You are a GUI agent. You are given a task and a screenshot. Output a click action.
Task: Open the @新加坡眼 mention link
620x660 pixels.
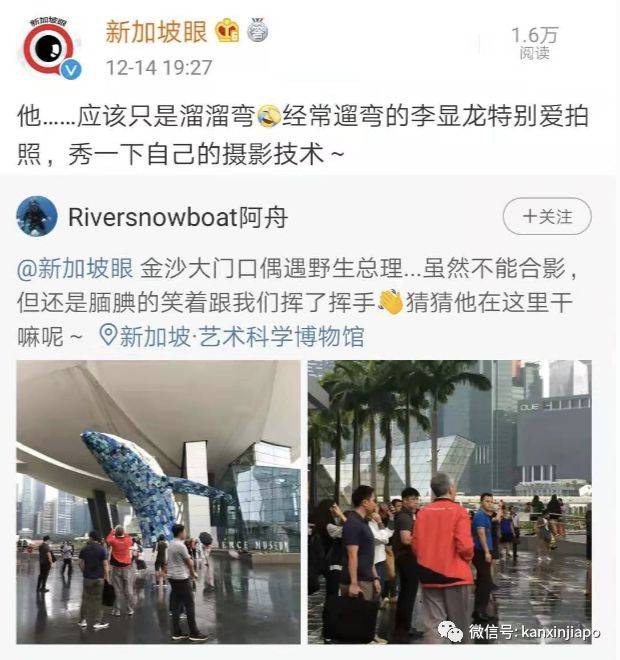75,270
